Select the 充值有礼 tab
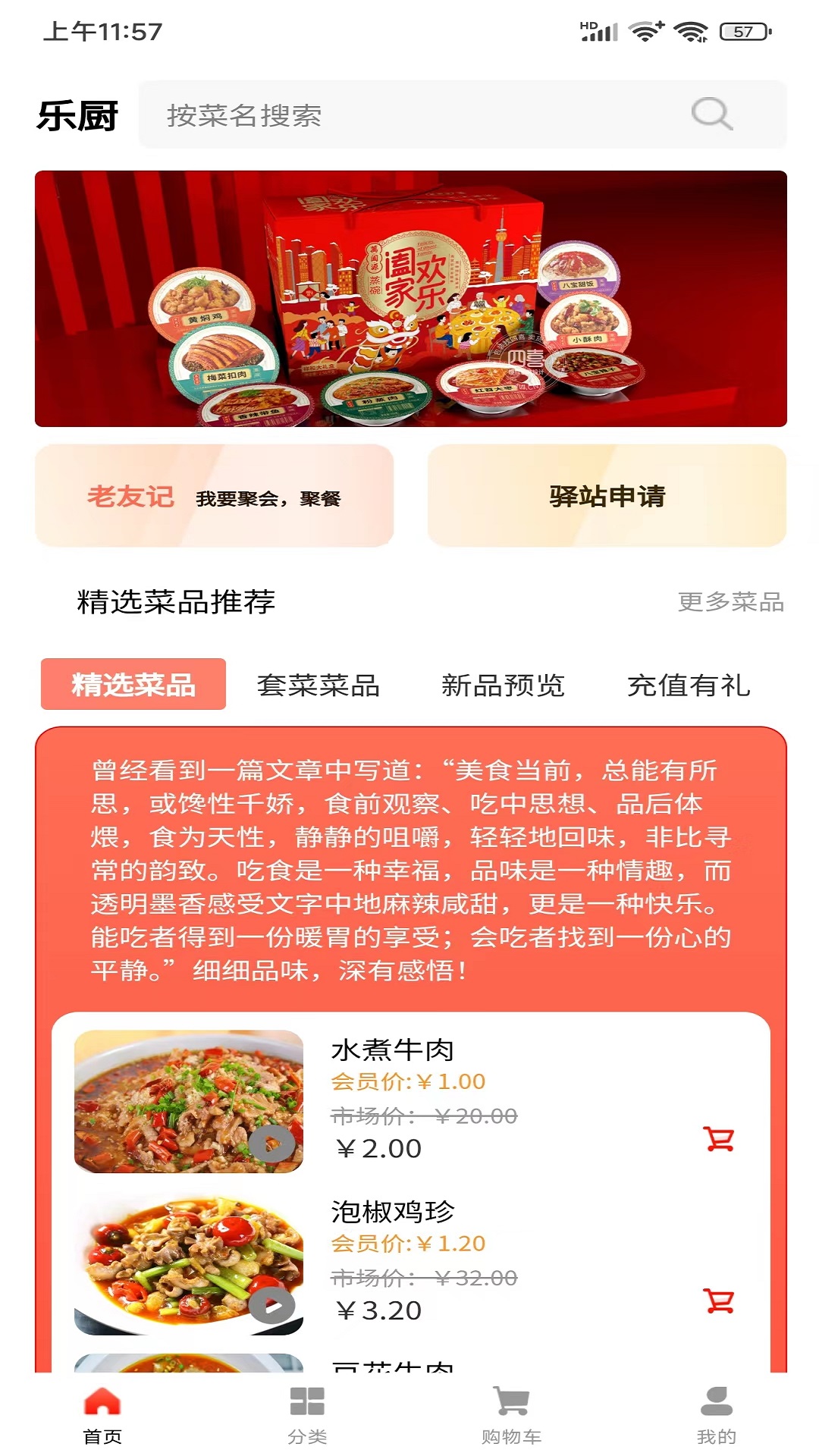Image resolution: width=819 pixels, height=1456 pixels. pos(687,683)
